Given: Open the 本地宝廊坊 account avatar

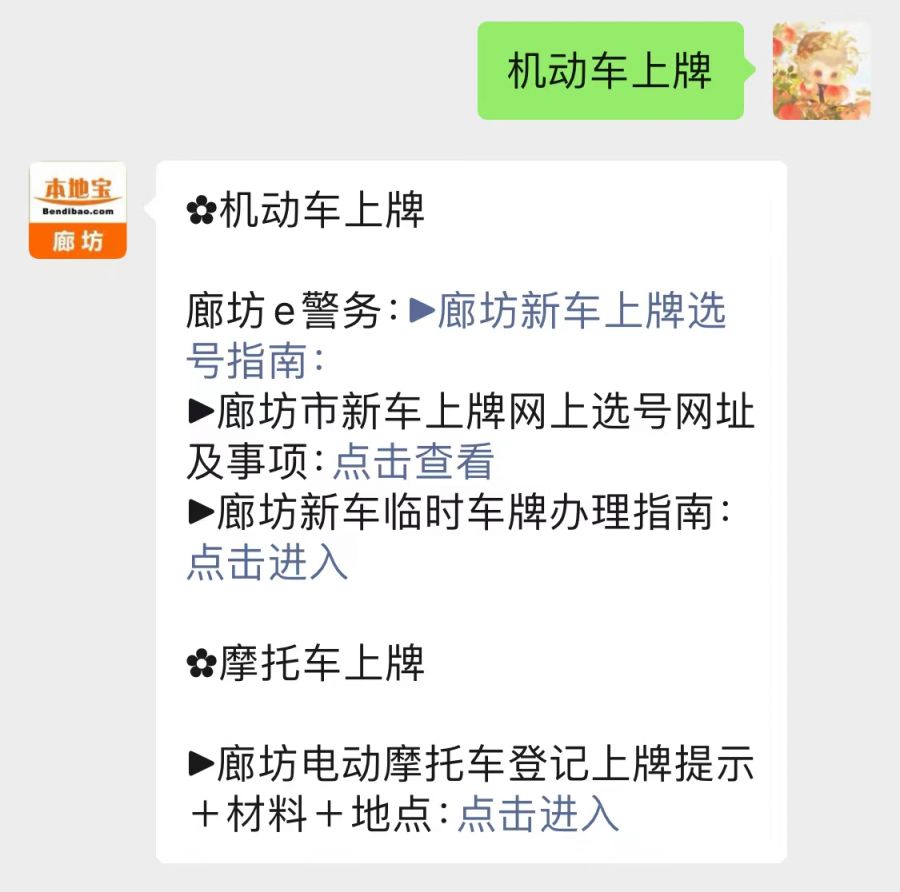Looking at the screenshot, I should [78, 210].
